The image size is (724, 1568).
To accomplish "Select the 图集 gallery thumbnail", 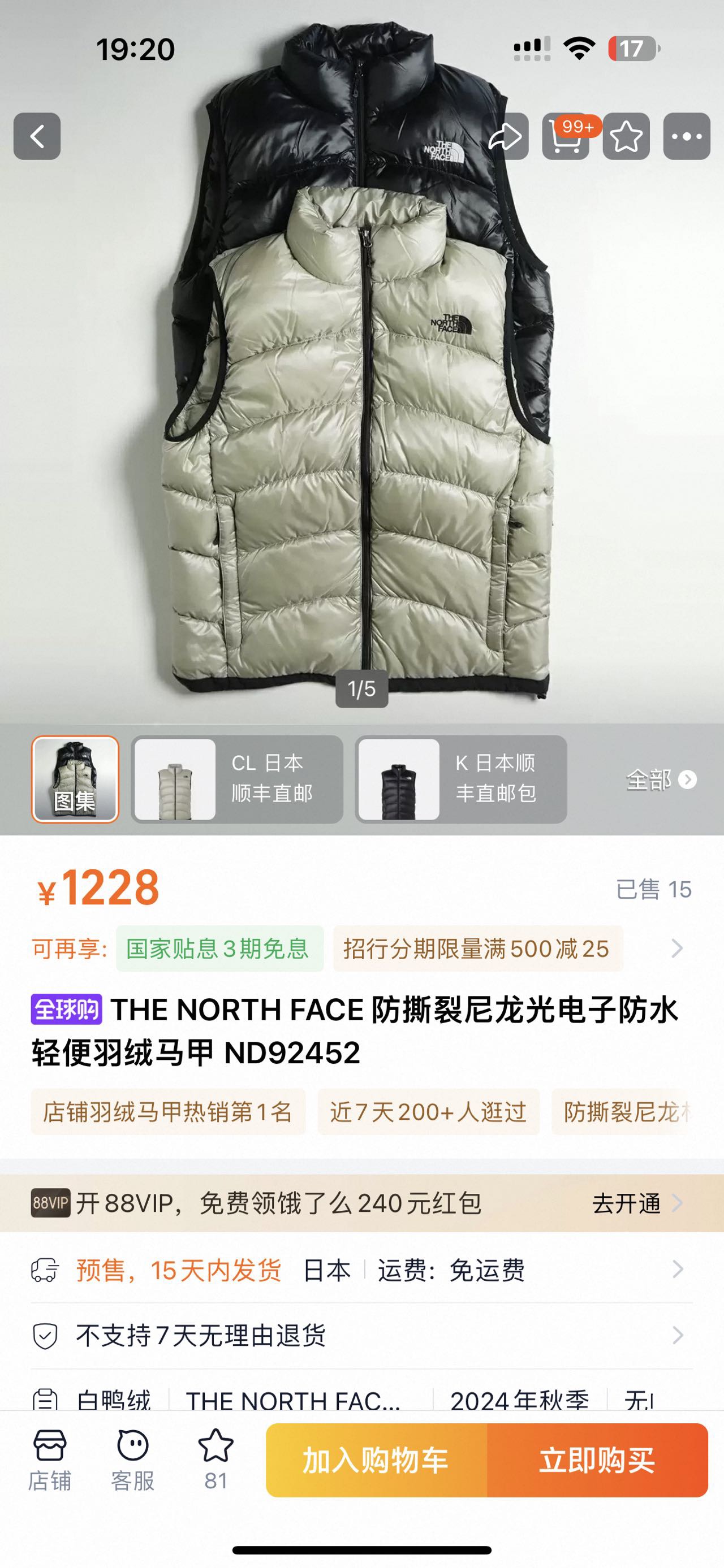I will tap(75, 779).
